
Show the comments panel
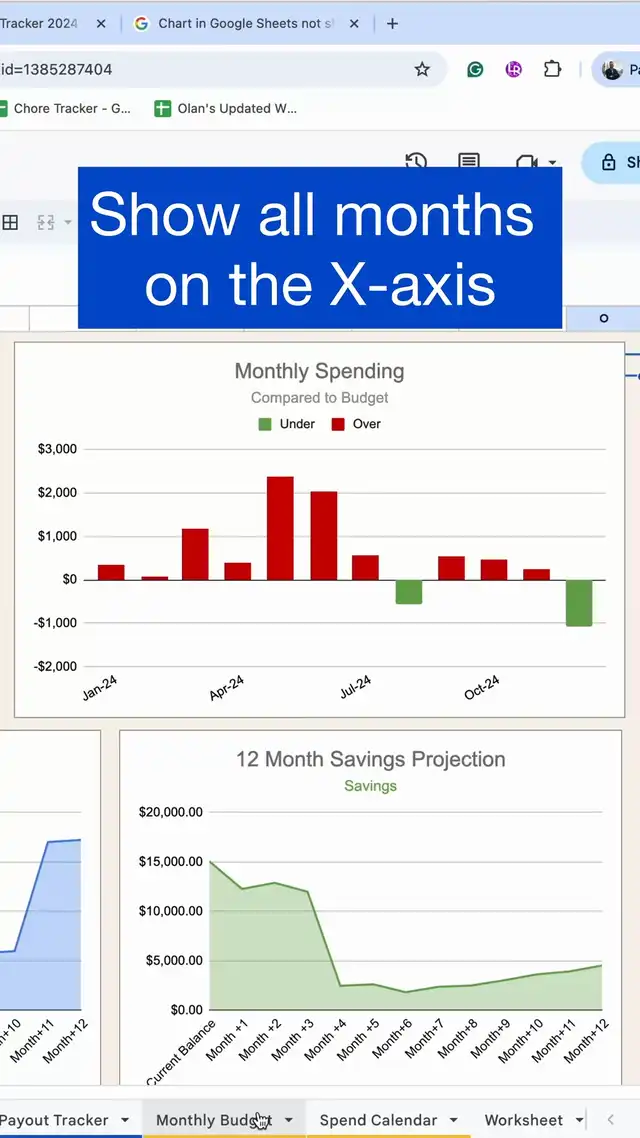(x=468, y=162)
